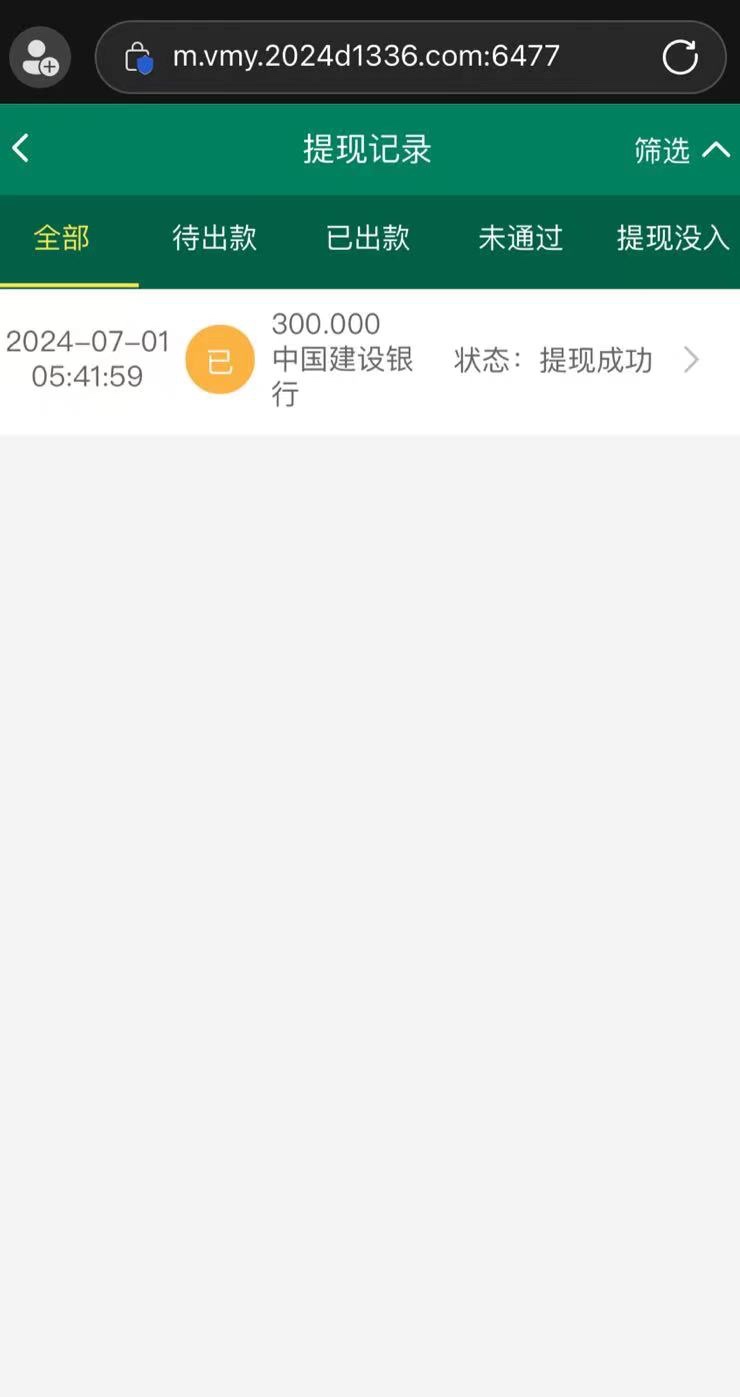Viewport: 740px width, 1397px height.
Task: Switch to the 待出款 tab
Action: (215, 238)
